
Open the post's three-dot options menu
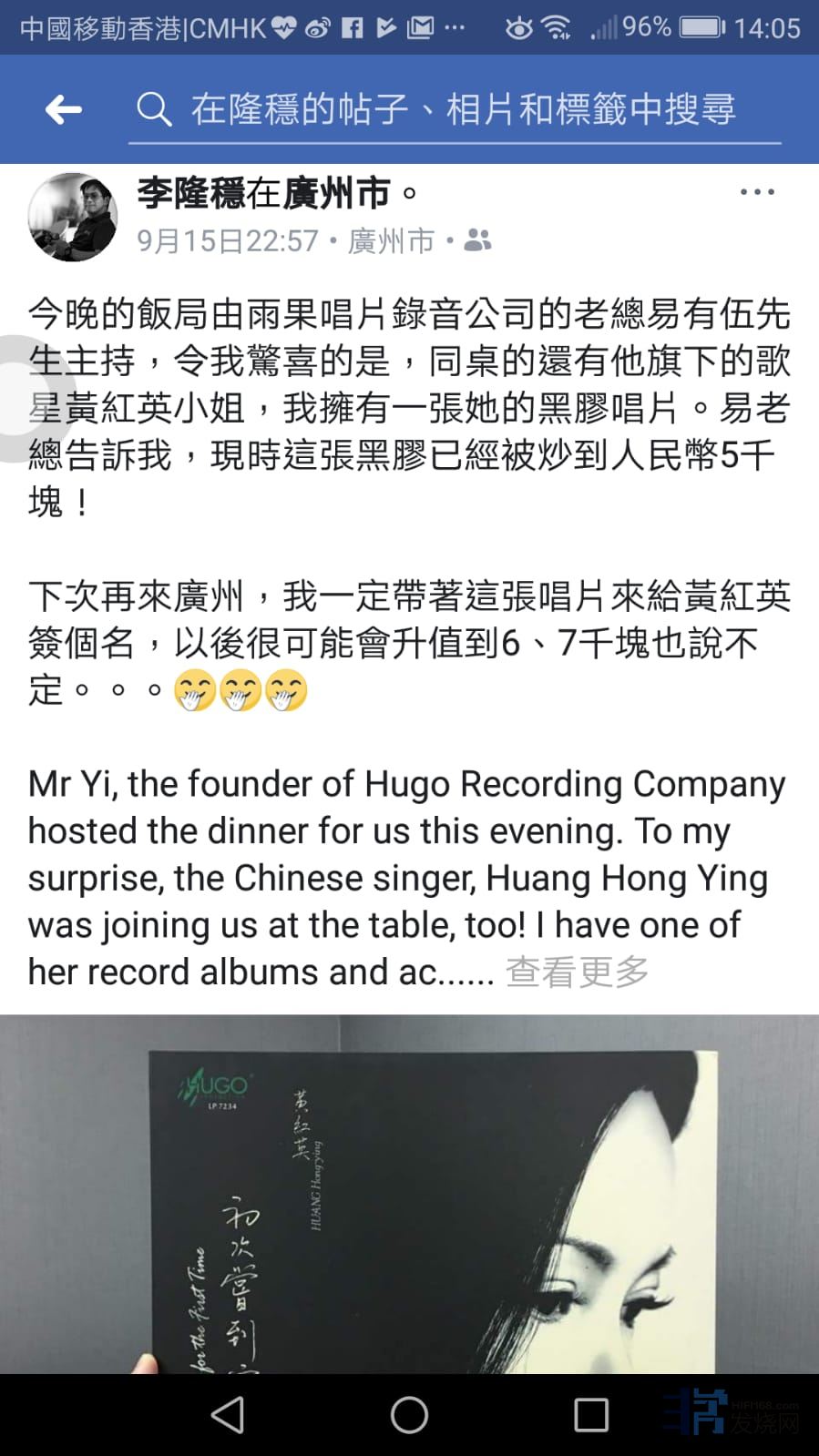coord(757,192)
